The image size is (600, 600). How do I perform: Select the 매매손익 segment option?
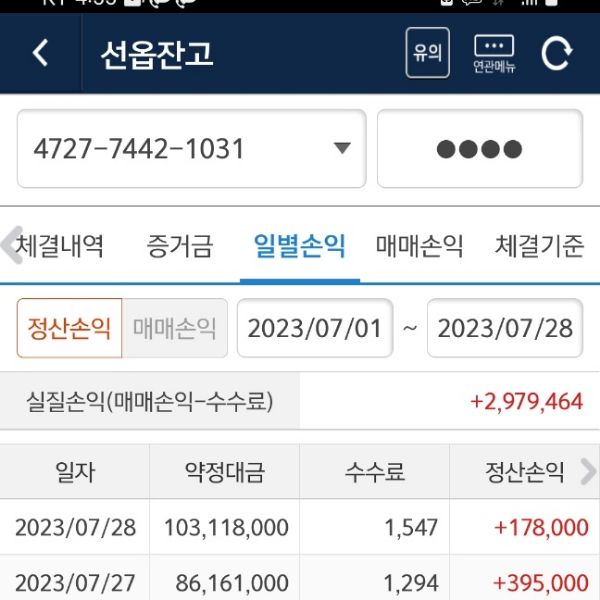click(174, 328)
